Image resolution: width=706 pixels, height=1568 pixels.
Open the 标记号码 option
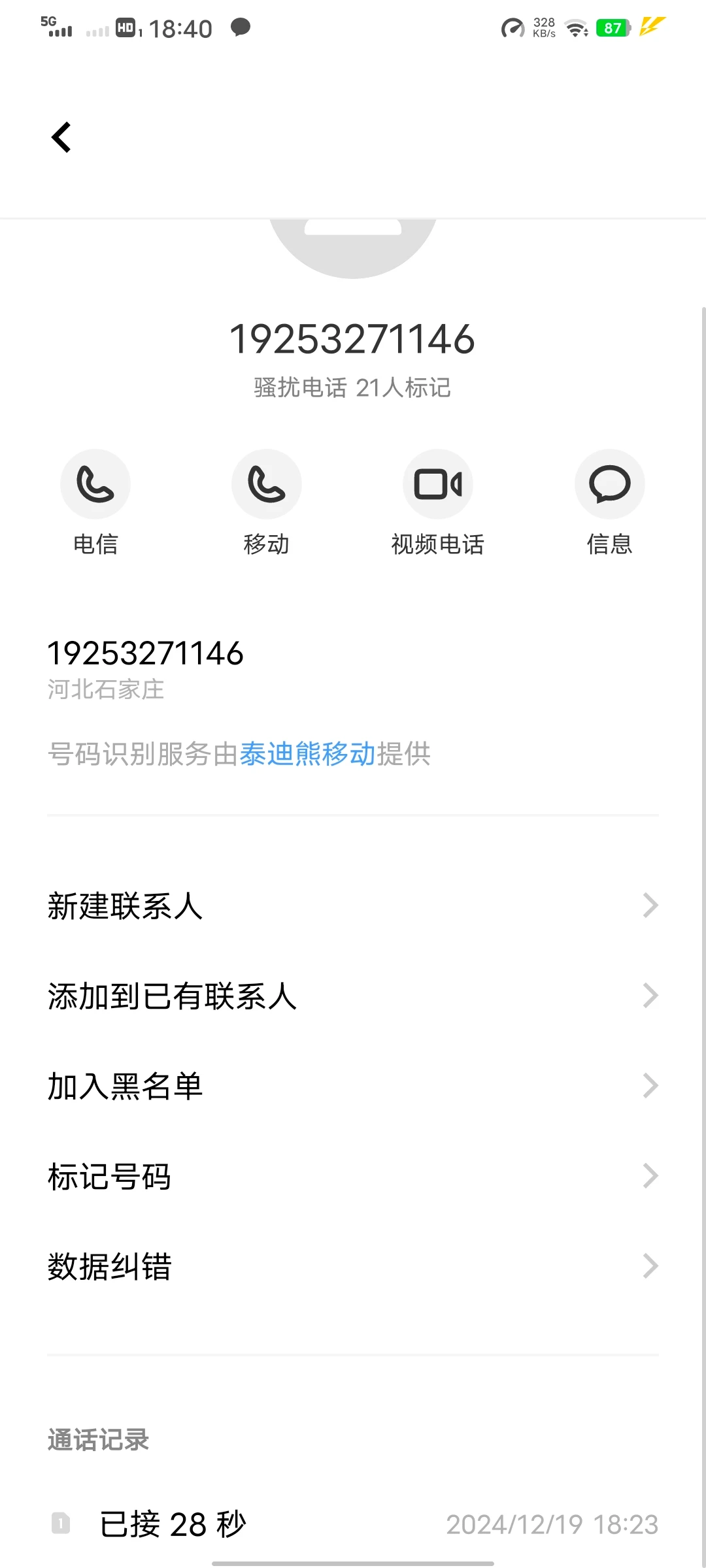click(x=353, y=1177)
